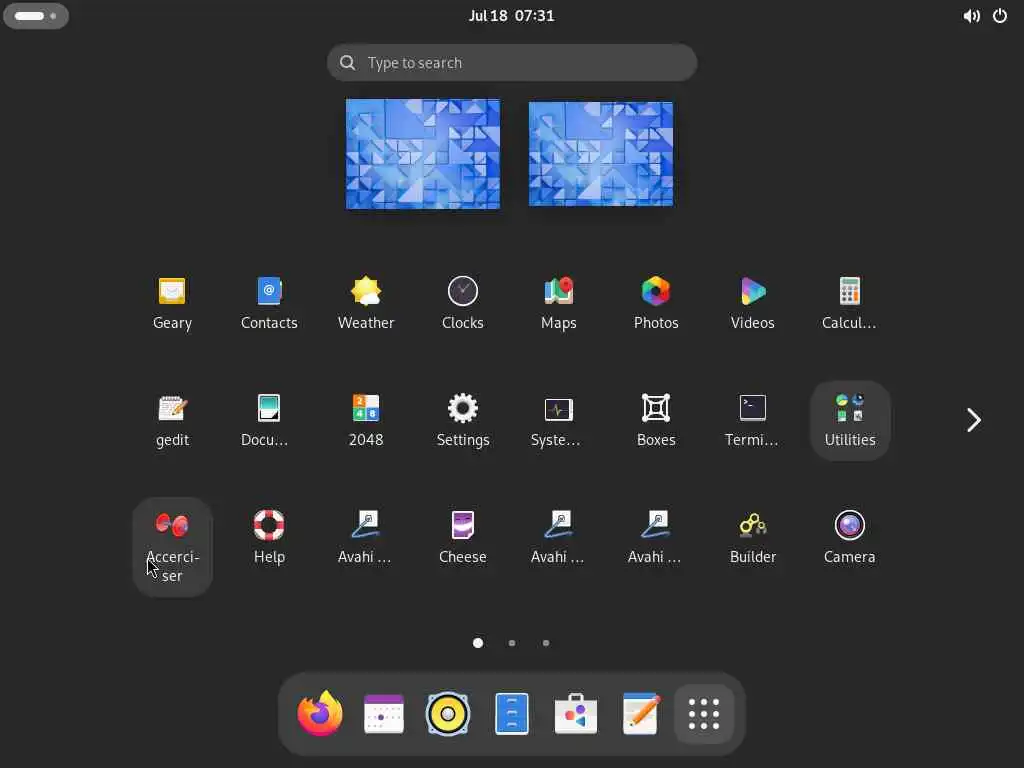Go to the next page of apps
1024x768 pixels.
click(973, 420)
